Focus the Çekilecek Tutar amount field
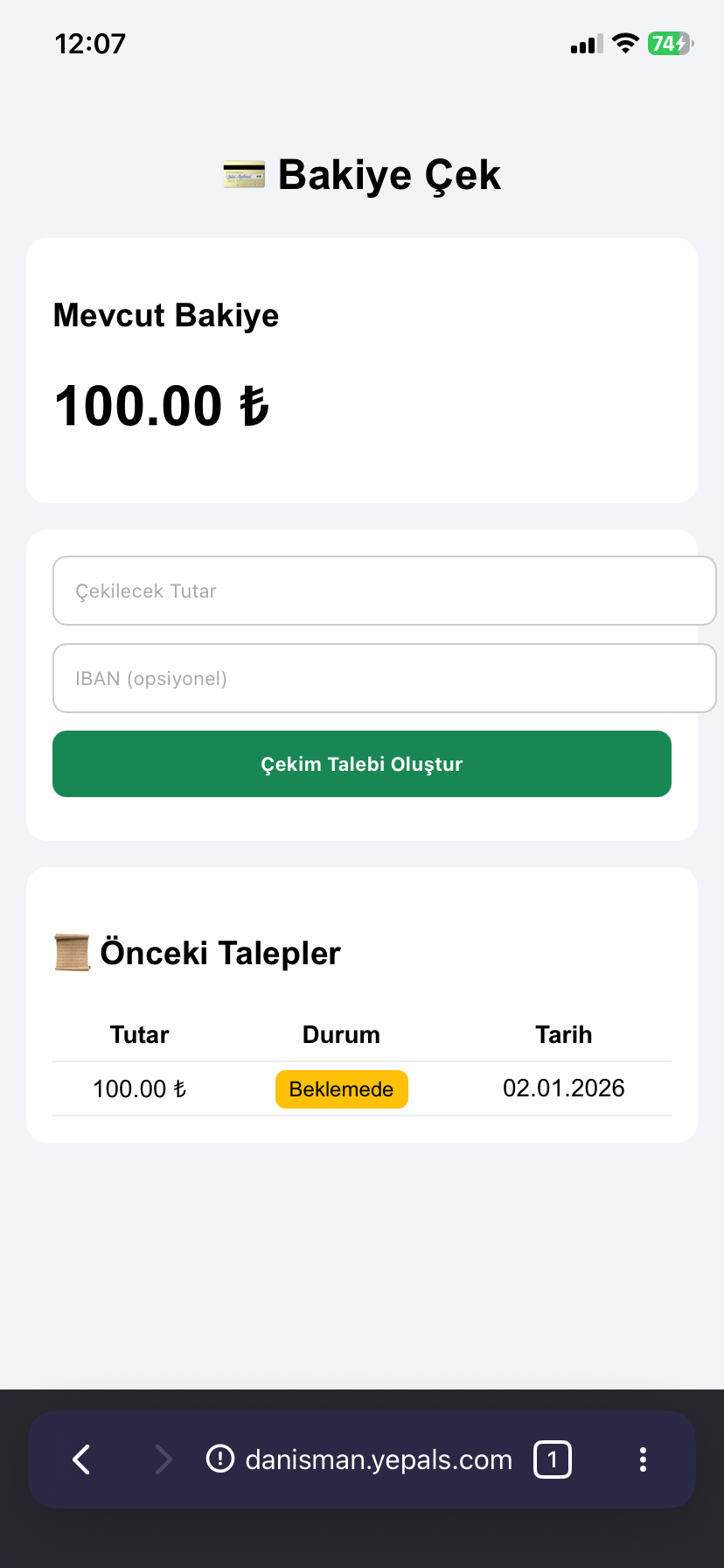This screenshot has width=724, height=1568. 384,591
